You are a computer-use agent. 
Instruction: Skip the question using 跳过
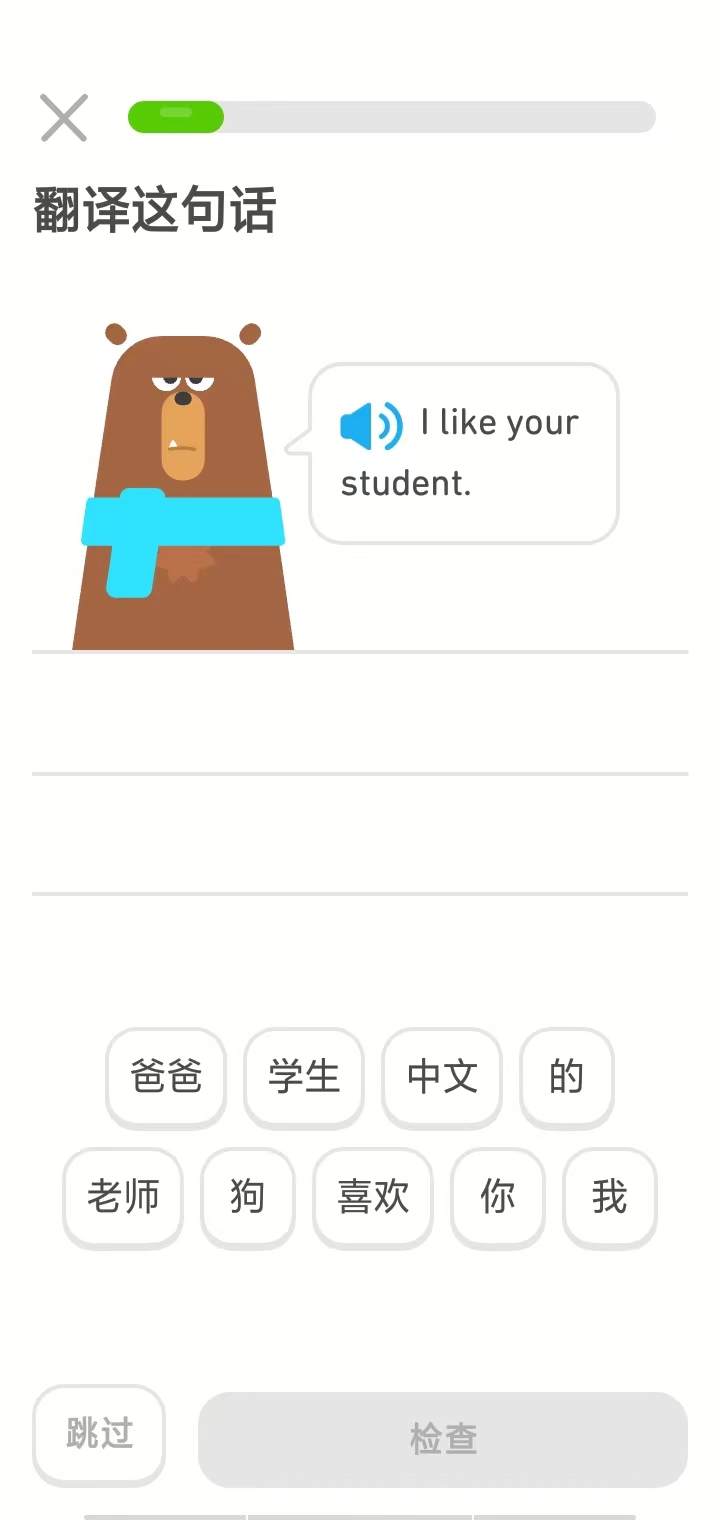tap(98, 1435)
